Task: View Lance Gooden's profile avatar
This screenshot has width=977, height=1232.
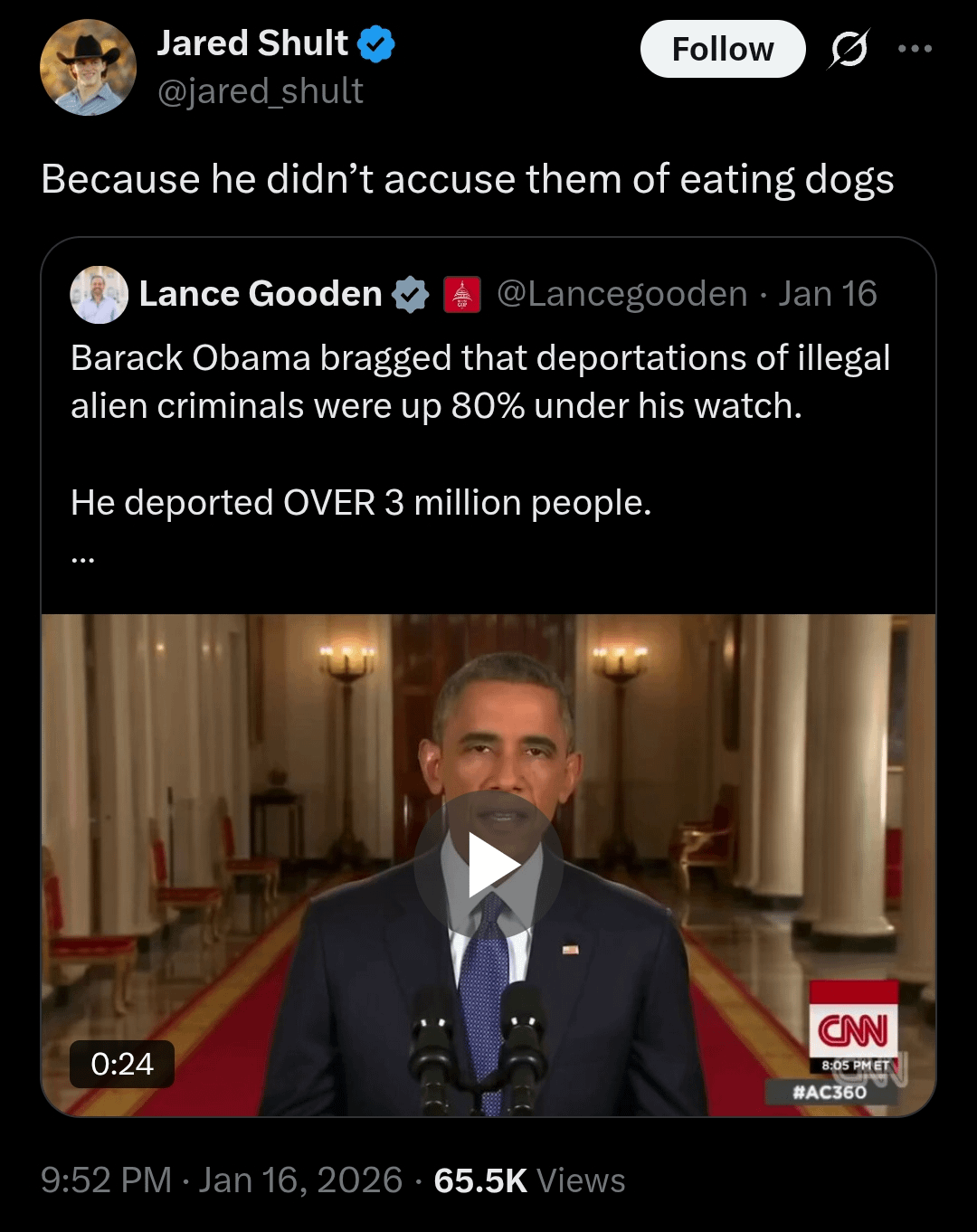Action: [x=100, y=294]
